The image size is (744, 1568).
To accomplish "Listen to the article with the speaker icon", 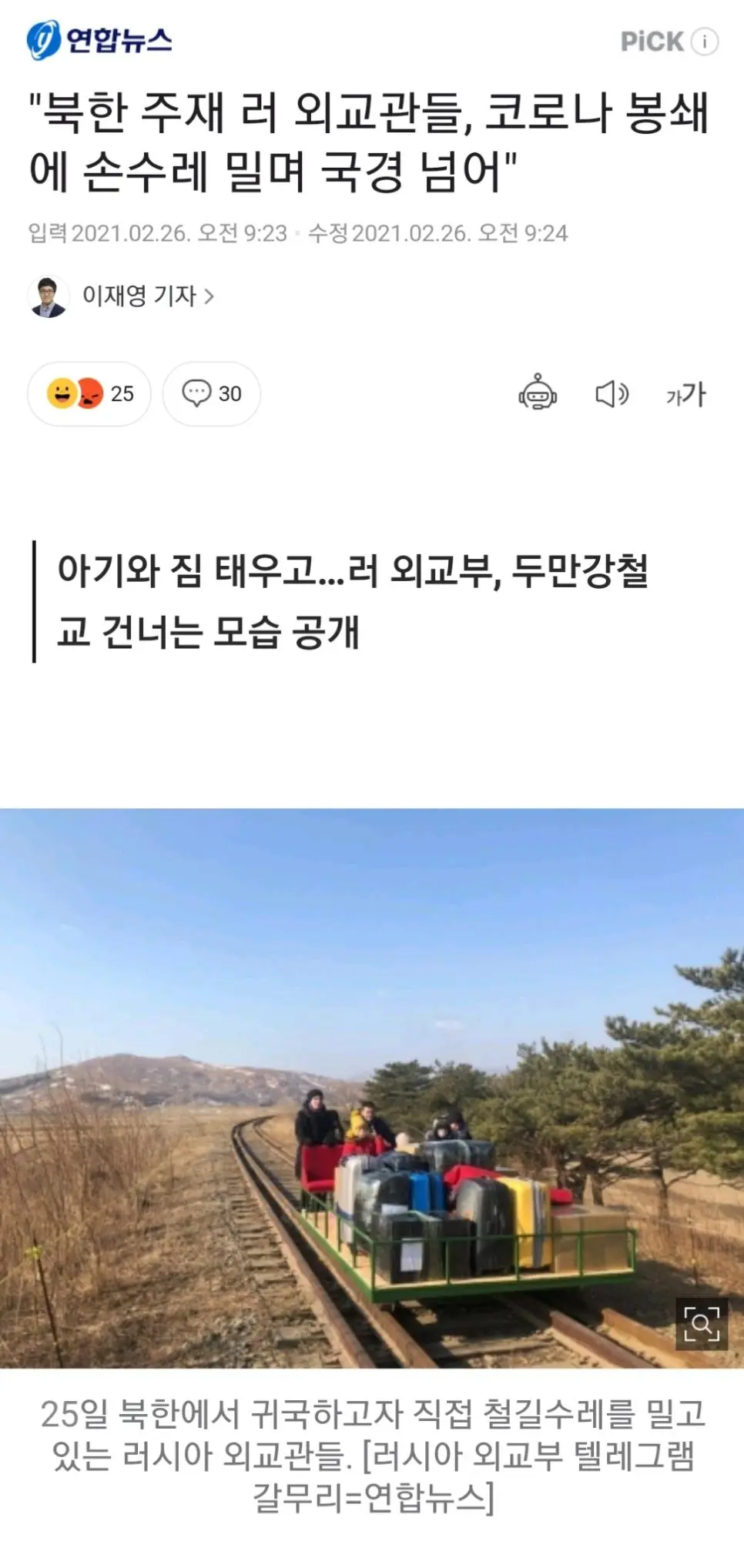I will click(x=612, y=394).
